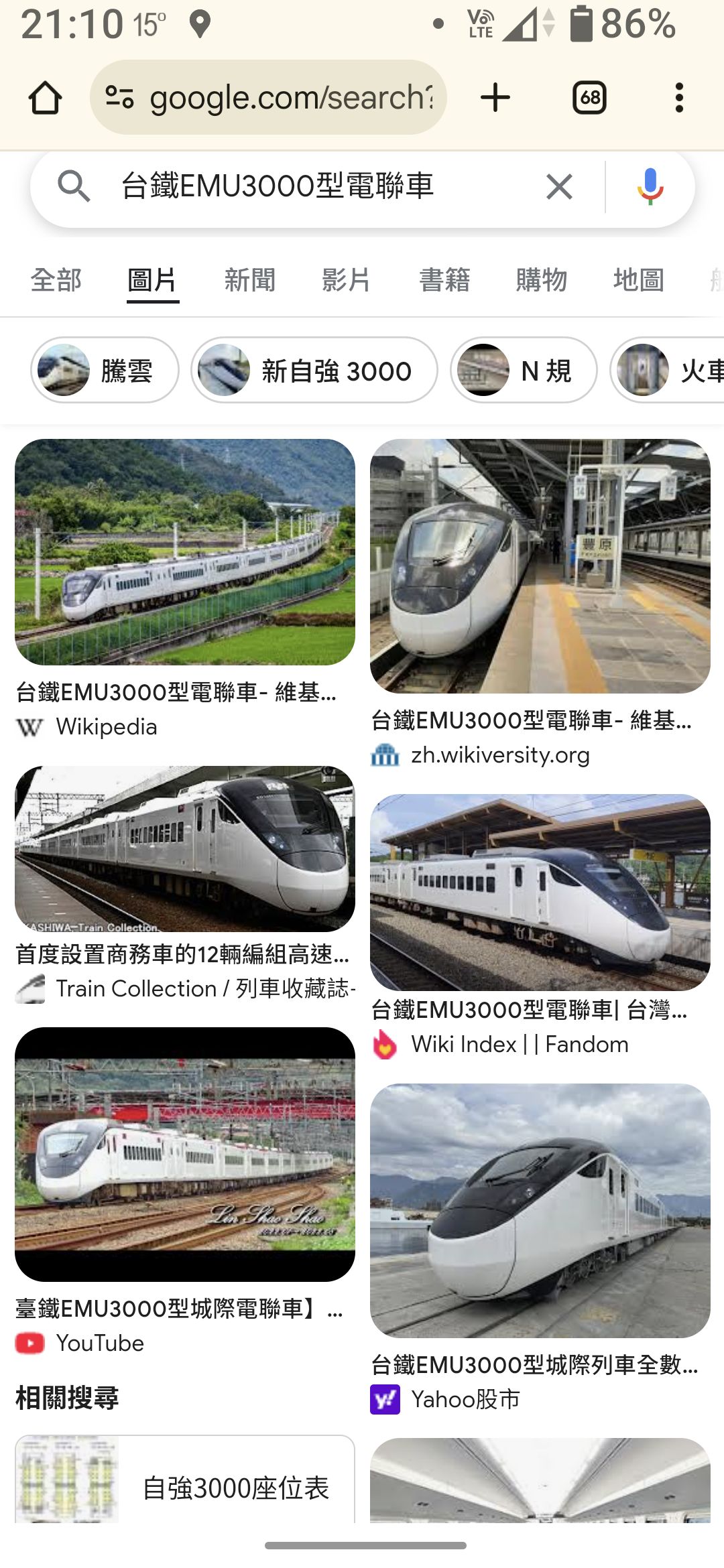Open the Wikipedia train image result
The image size is (724, 1568).
(185, 552)
